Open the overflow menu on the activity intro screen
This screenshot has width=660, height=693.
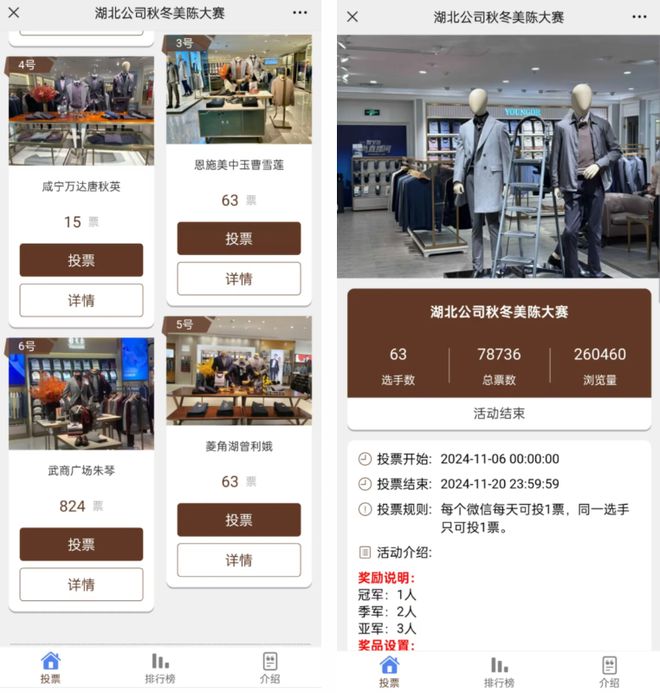click(639, 16)
